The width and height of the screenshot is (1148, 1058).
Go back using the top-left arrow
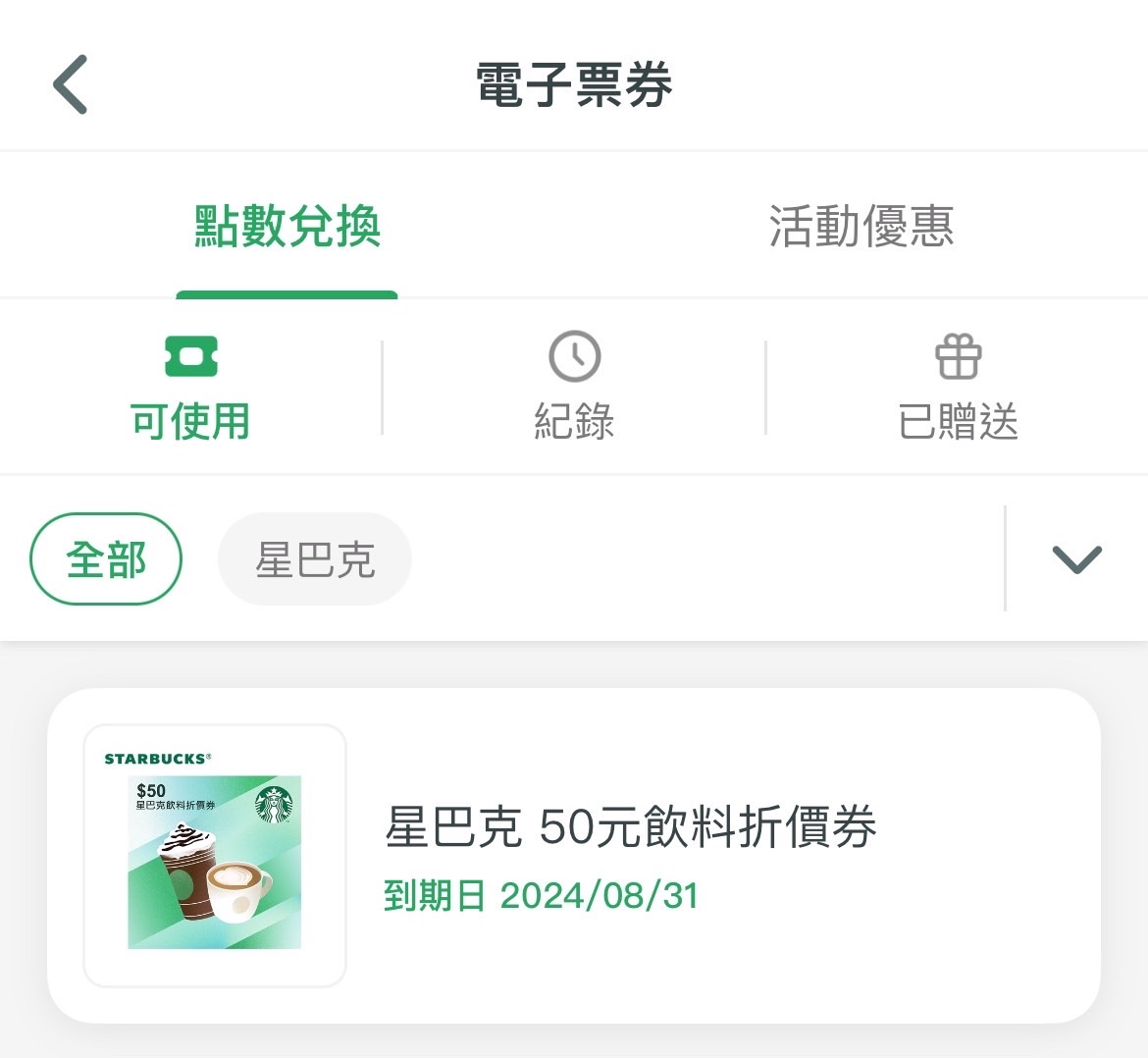tap(71, 84)
